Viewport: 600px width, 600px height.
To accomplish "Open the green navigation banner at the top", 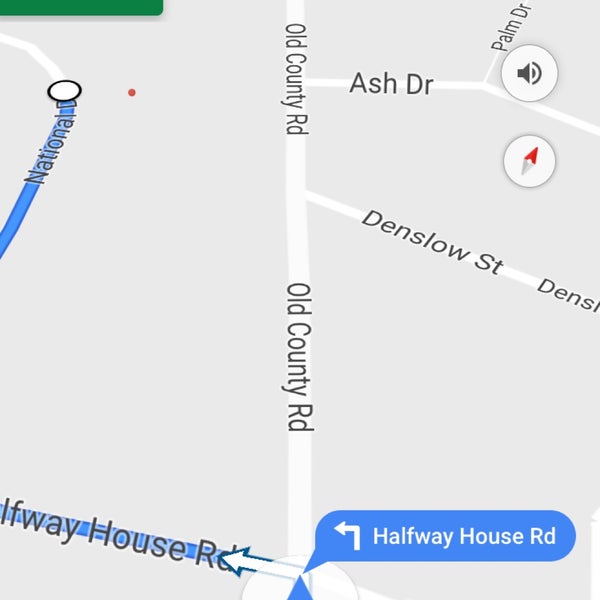I will pyautogui.click(x=80, y=7).
